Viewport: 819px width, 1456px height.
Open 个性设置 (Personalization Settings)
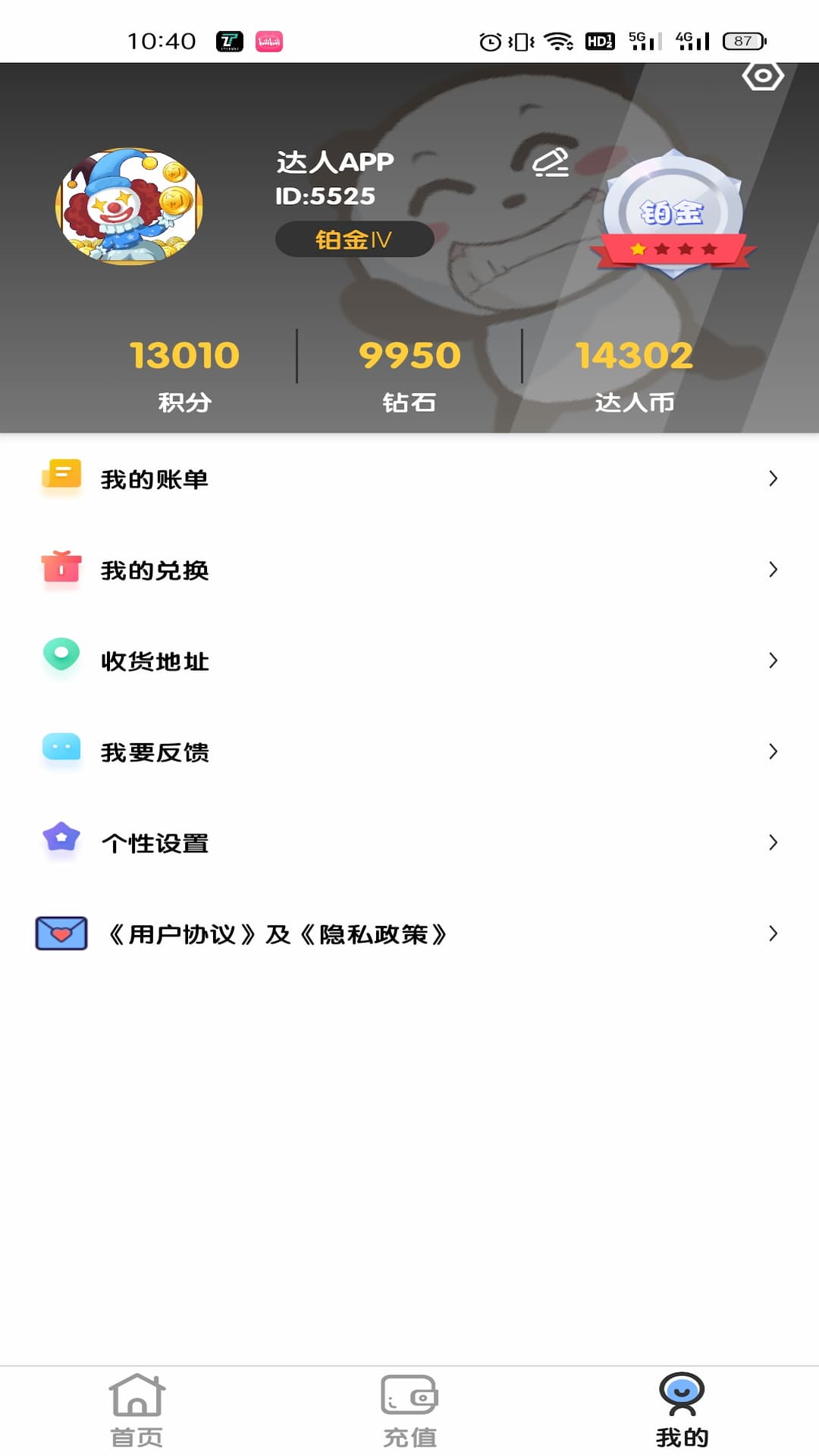click(409, 843)
